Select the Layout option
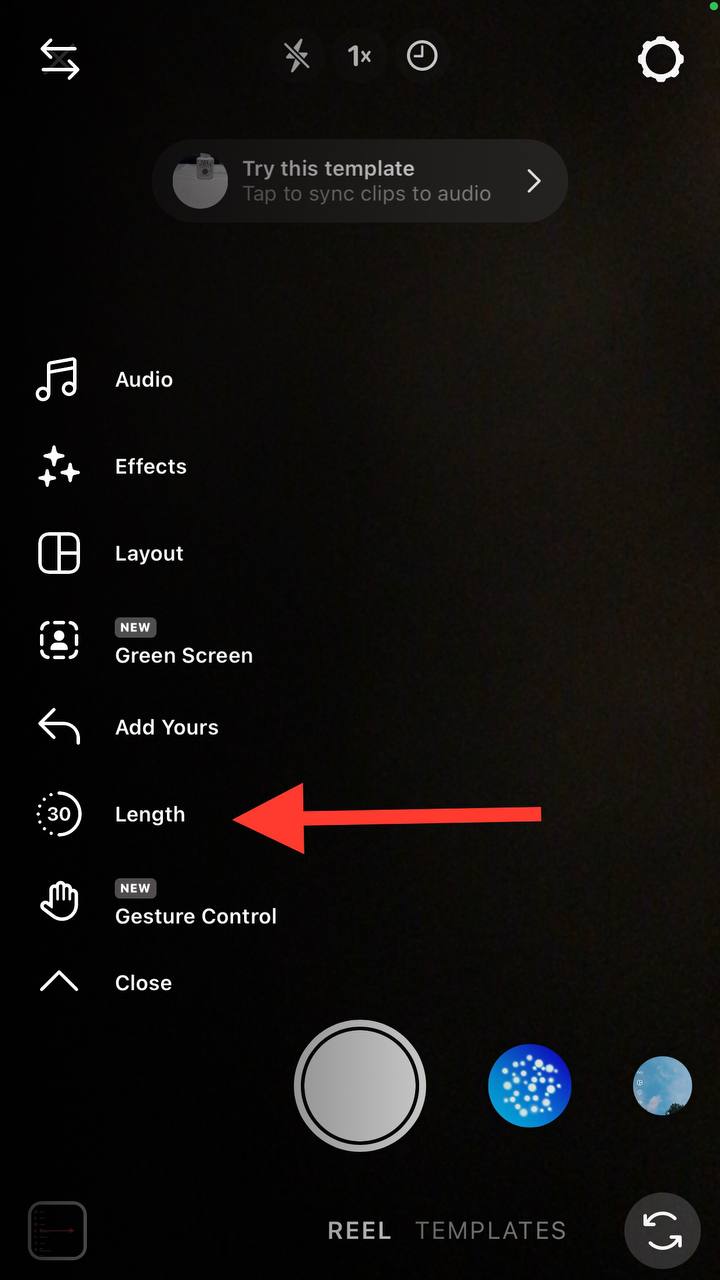720x1280 pixels. 148,554
